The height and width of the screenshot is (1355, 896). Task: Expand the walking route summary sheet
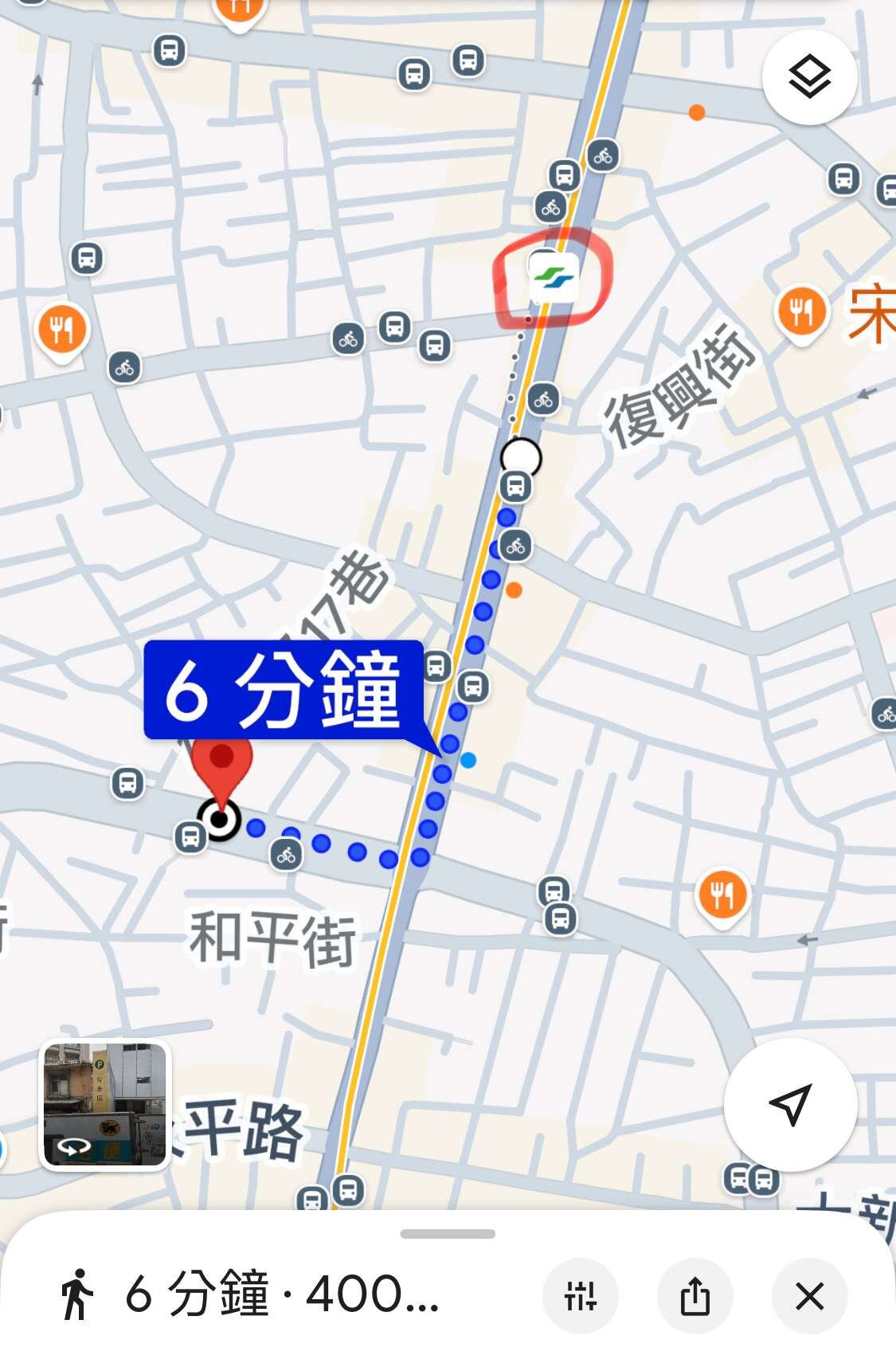coord(448,1234)
